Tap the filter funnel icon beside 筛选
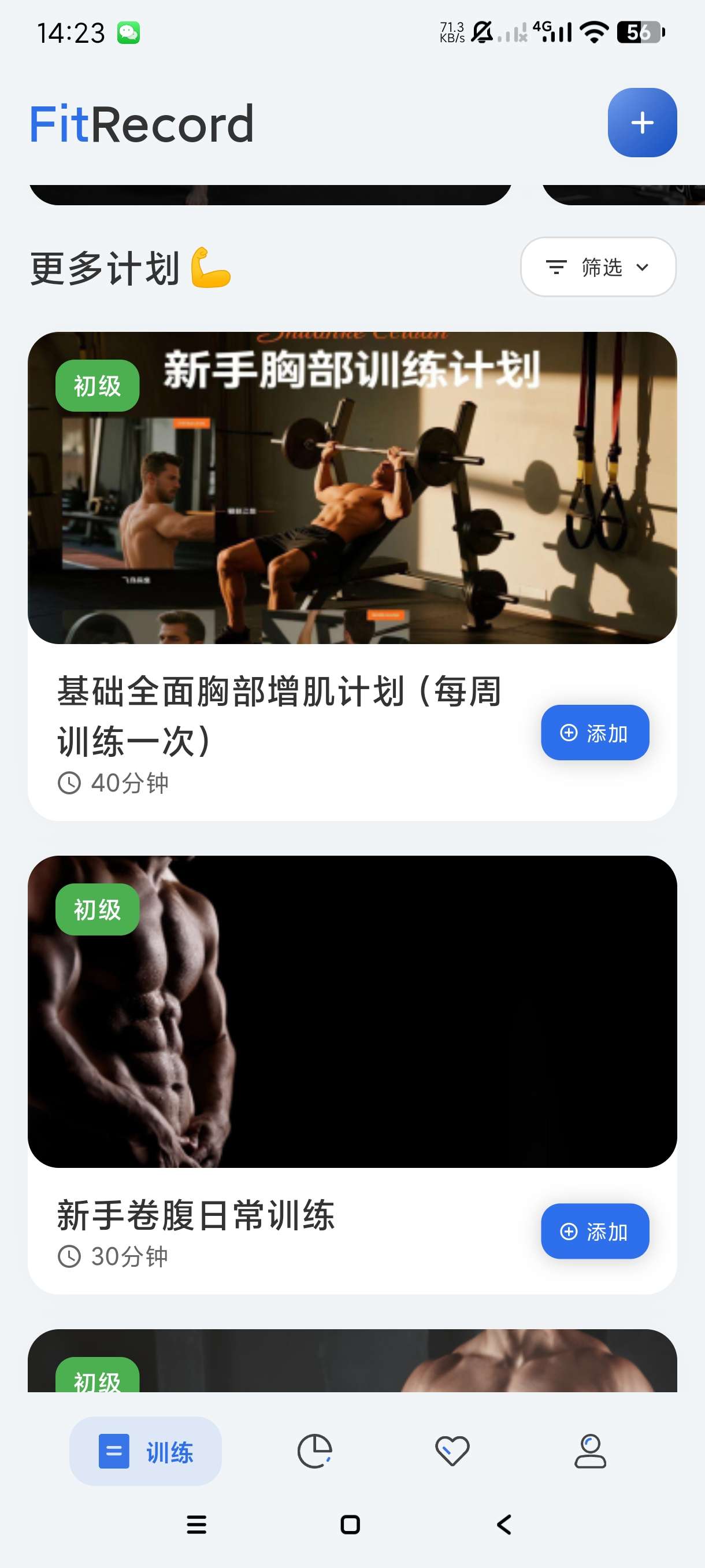 pos(555,267)
